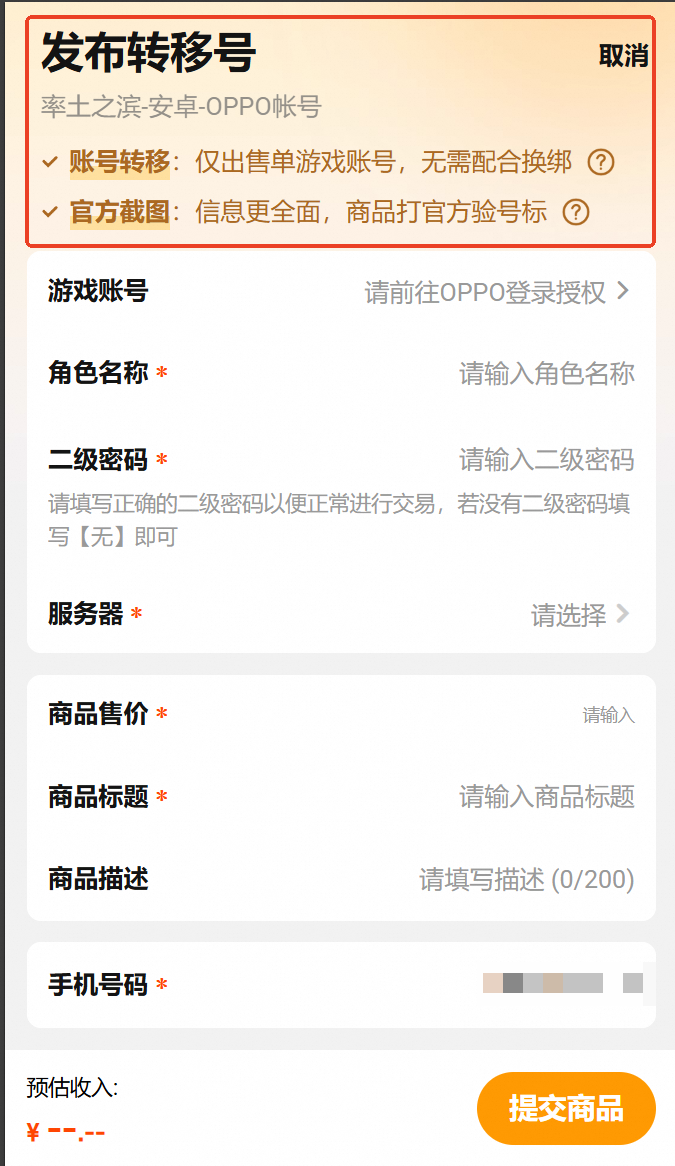675x1166 pixels.
Task: Focus the 商品标题 input field
Action: pos(545,797)
